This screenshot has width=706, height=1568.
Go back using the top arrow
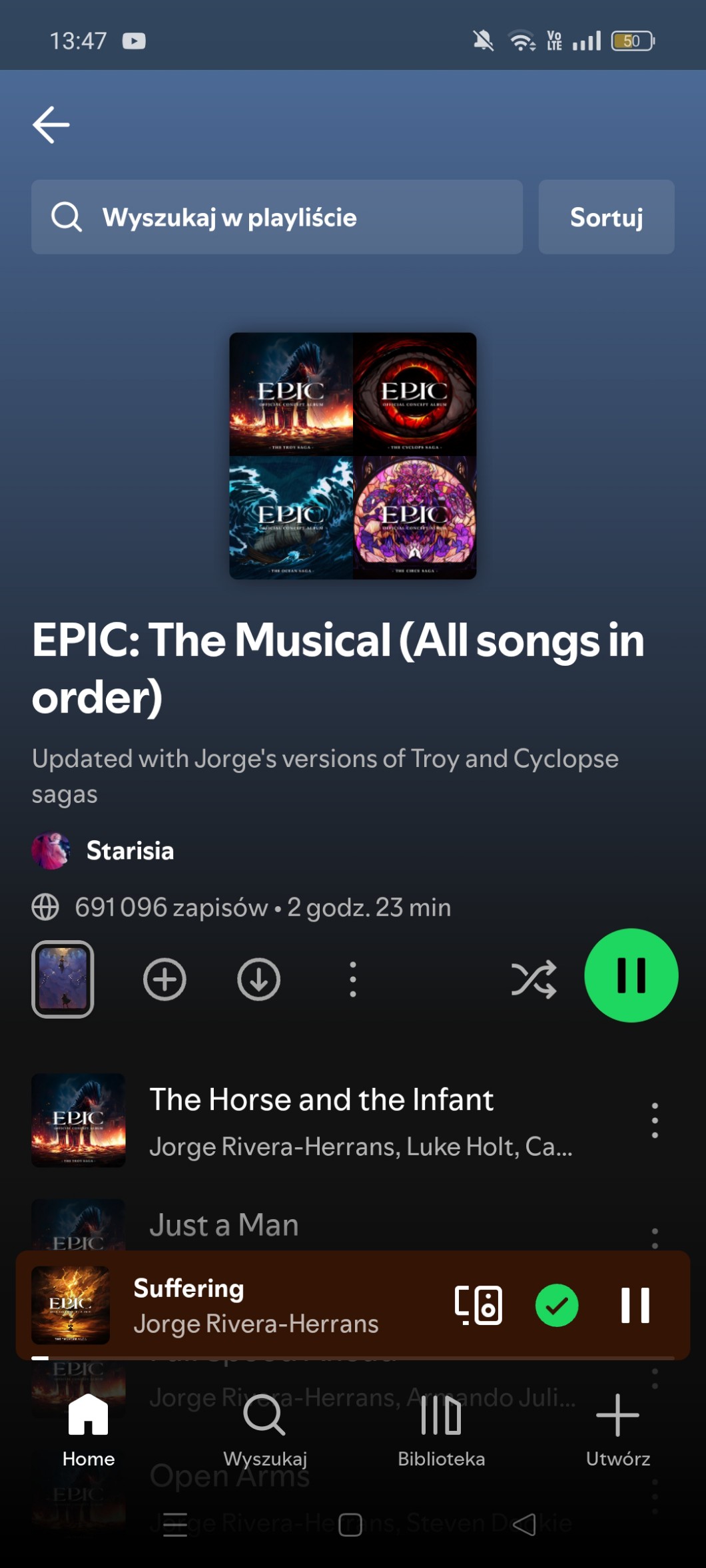click(51, 125)
